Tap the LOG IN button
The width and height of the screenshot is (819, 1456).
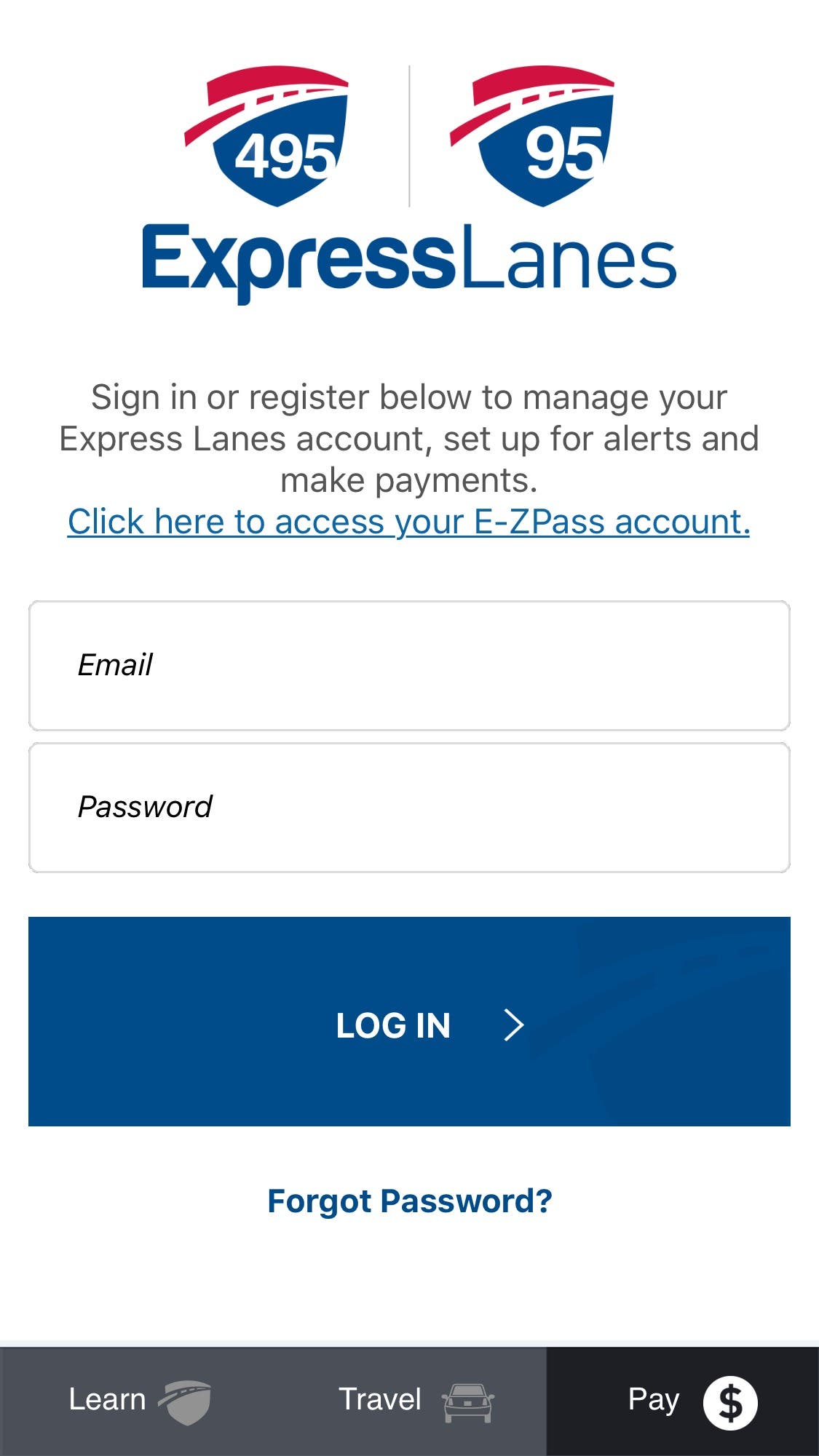coord(409,1022)
